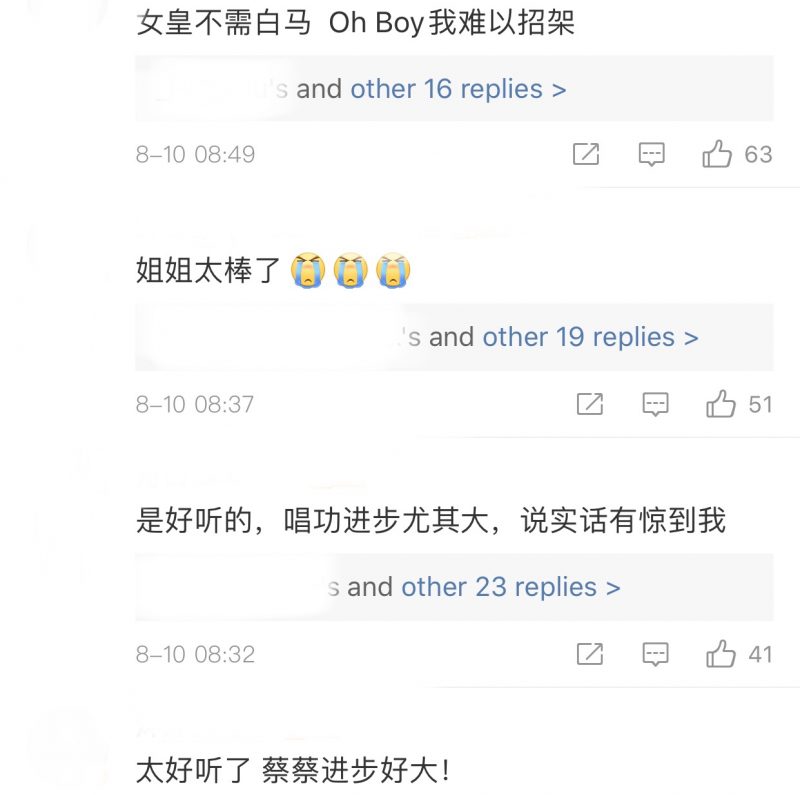Reply to the comment posted at 08:37
The width and height of the screenshot is (800, 797).
655,404
